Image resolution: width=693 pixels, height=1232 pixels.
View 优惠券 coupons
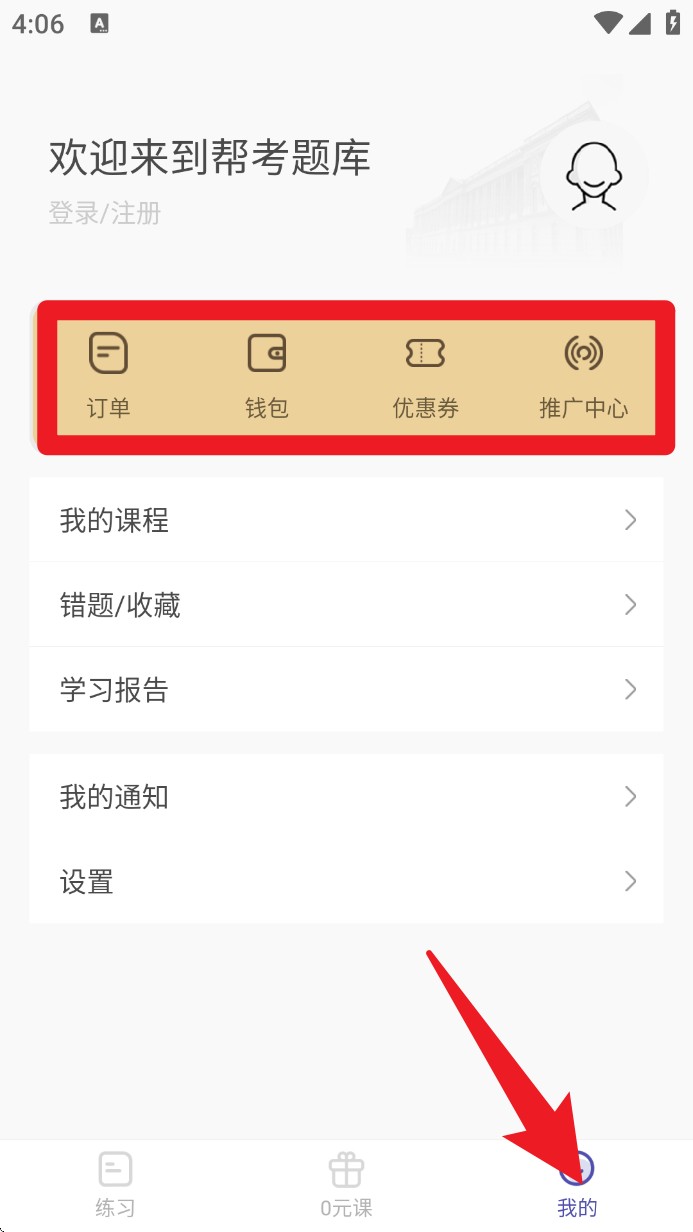[425, 377]
